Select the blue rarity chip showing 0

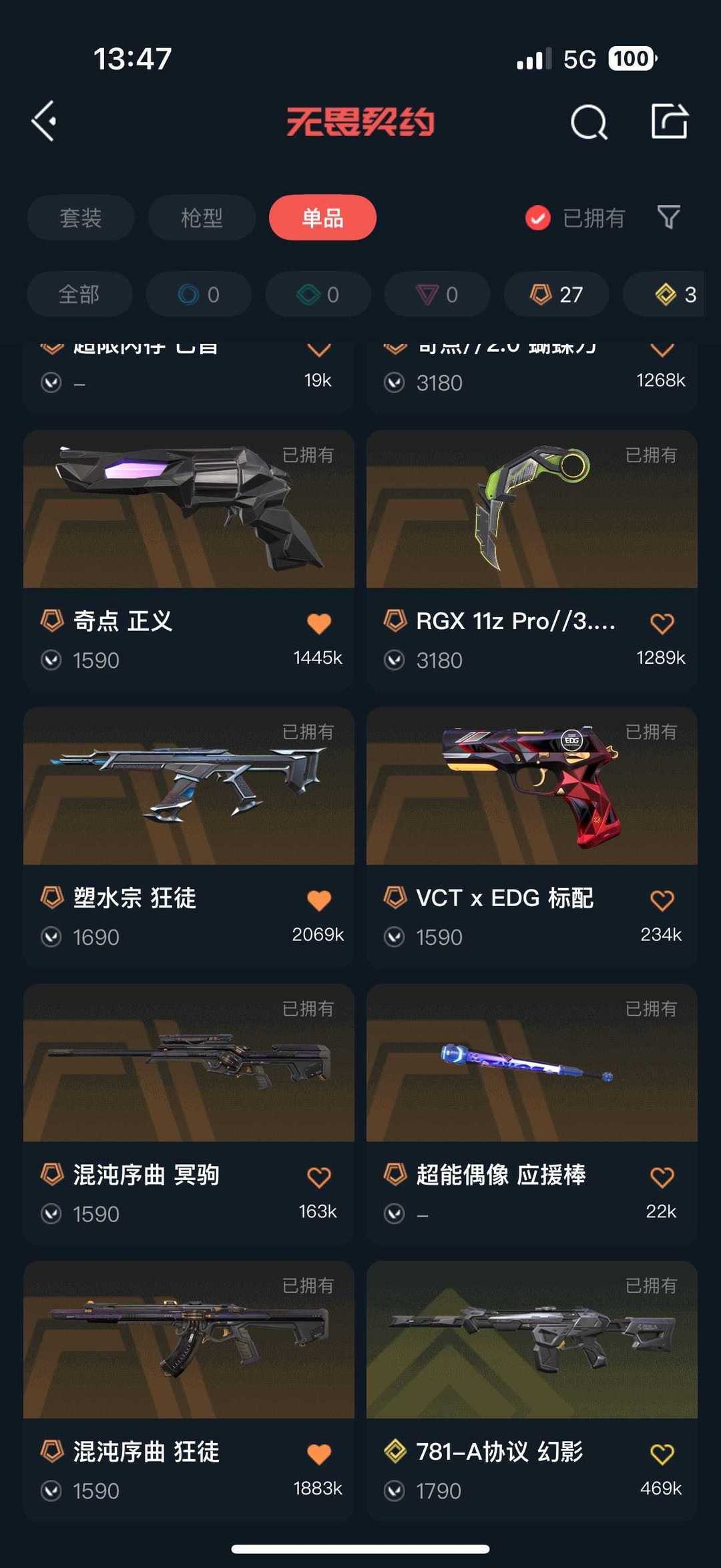click(x=199, y=294)
